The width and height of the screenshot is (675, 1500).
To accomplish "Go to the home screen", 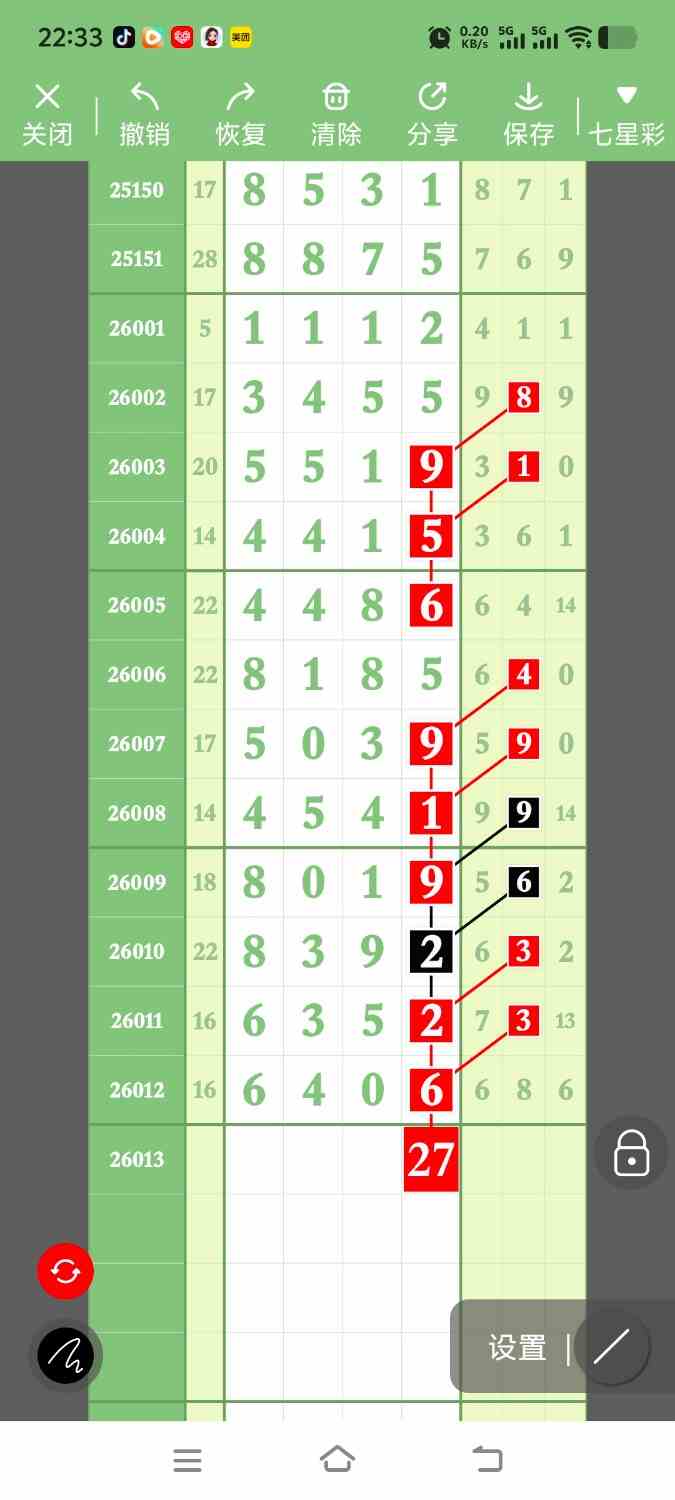I will pos(337,1460).
